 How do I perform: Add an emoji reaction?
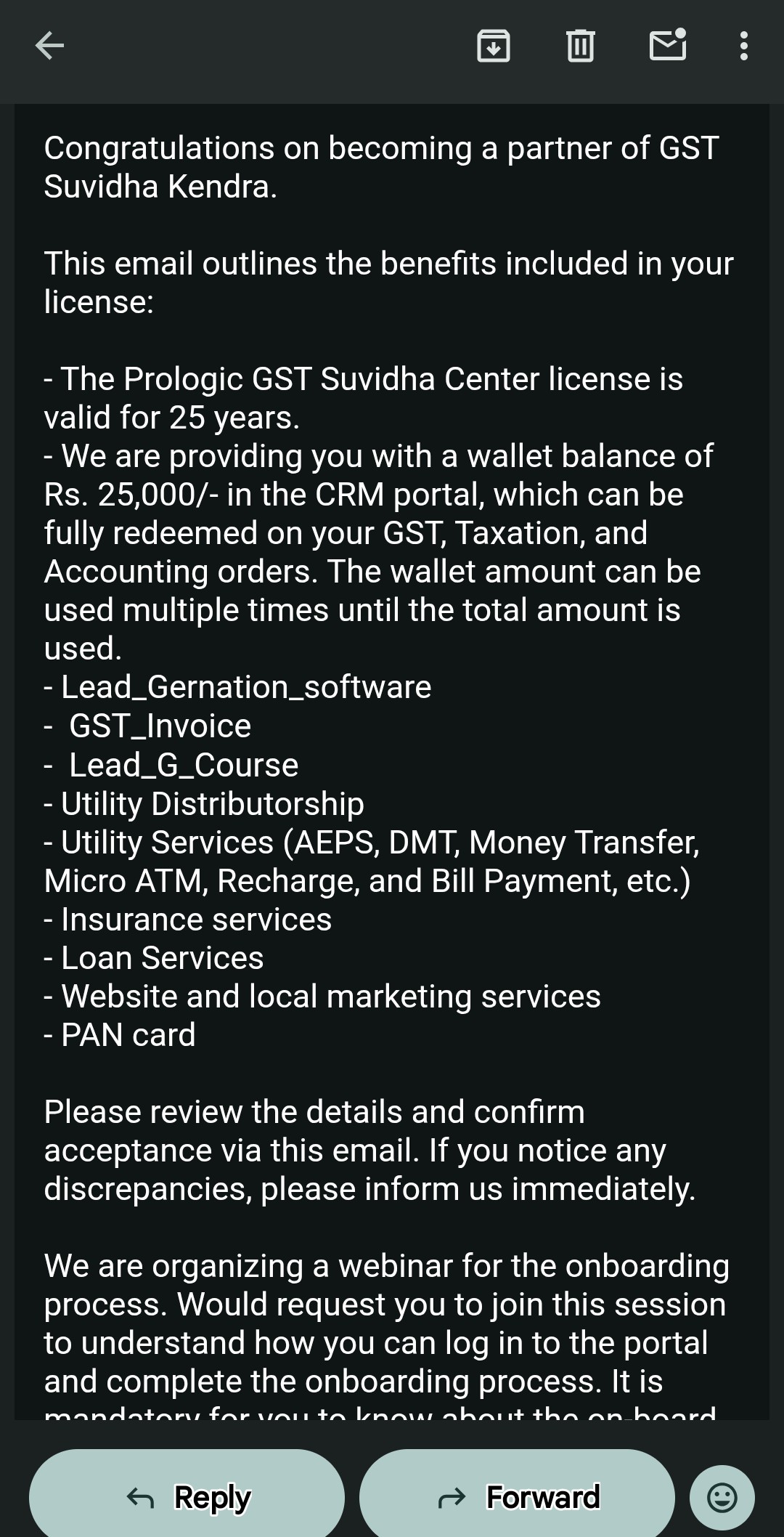722,1497
